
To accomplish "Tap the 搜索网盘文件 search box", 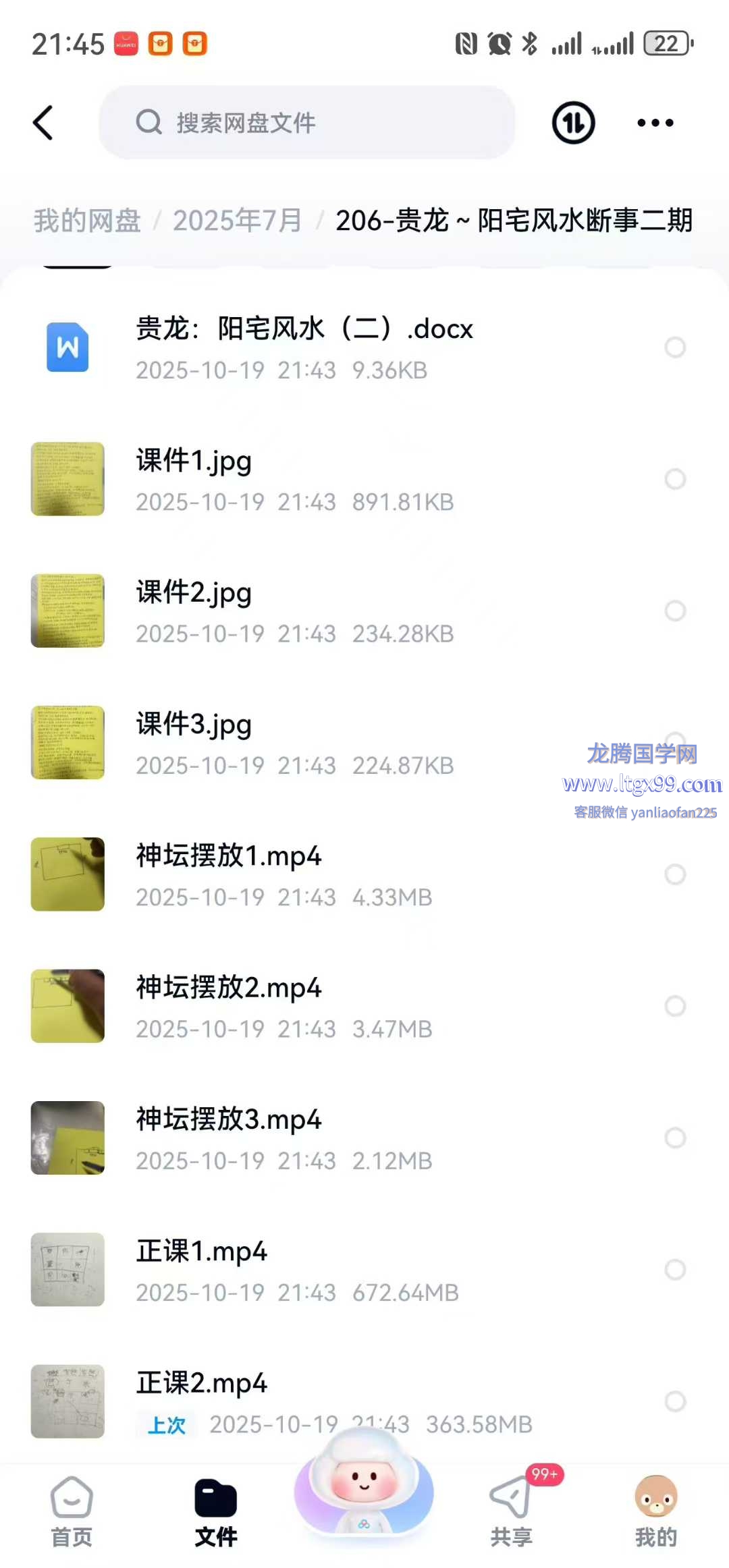I will point(307,123).
